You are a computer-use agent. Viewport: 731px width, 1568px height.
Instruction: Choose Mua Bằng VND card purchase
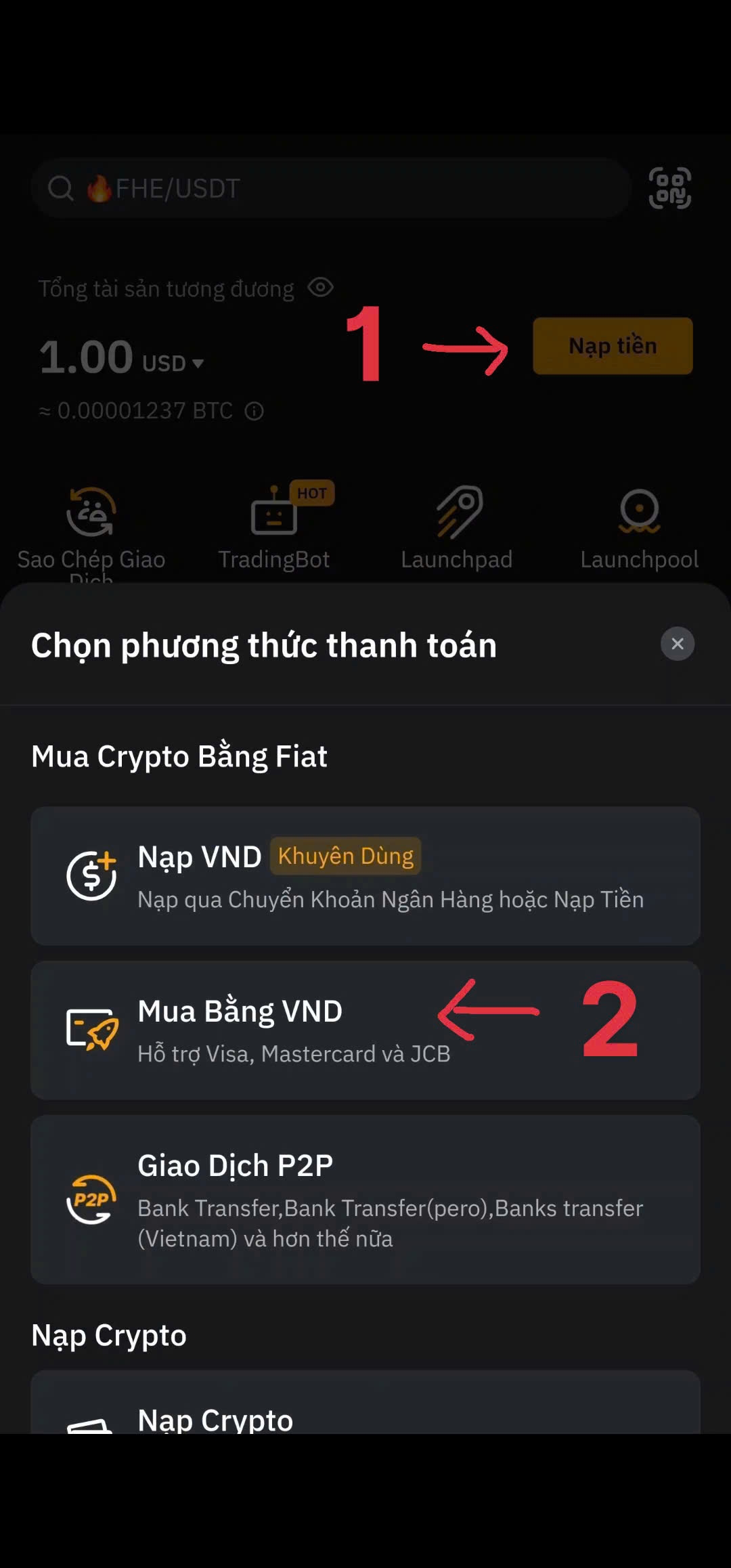click(365, 1030)
